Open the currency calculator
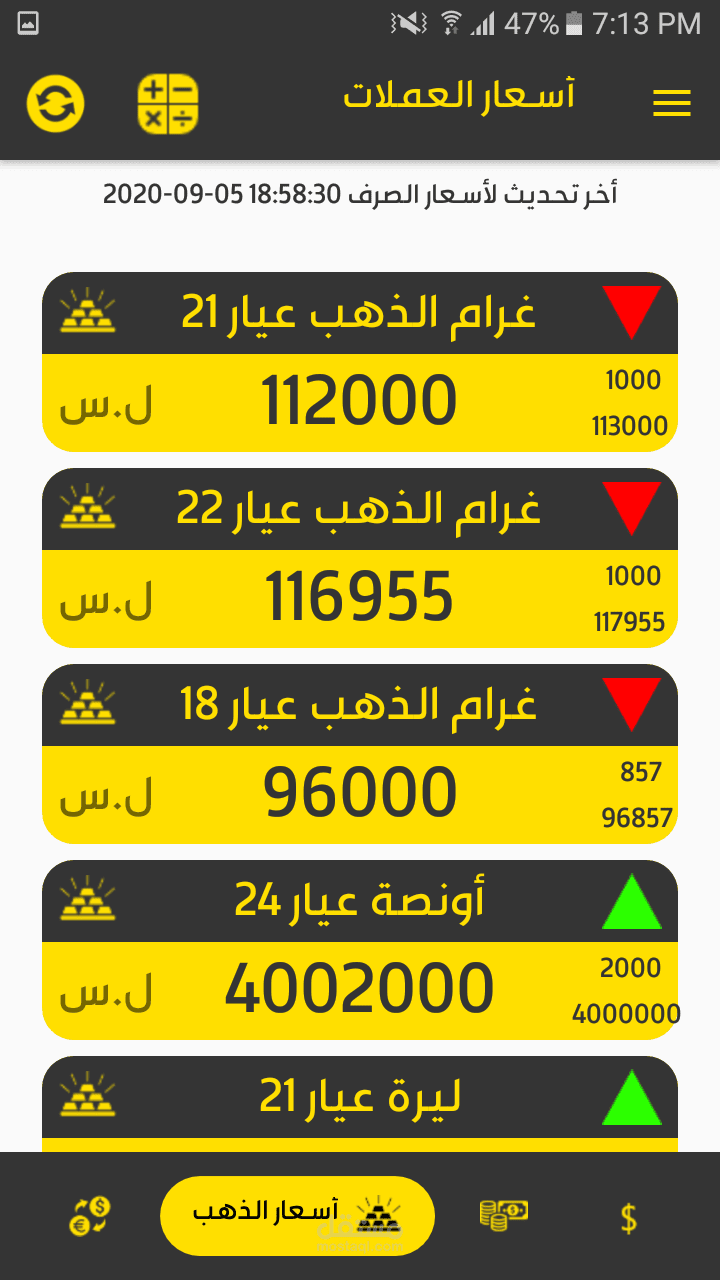 click(168, 104)
